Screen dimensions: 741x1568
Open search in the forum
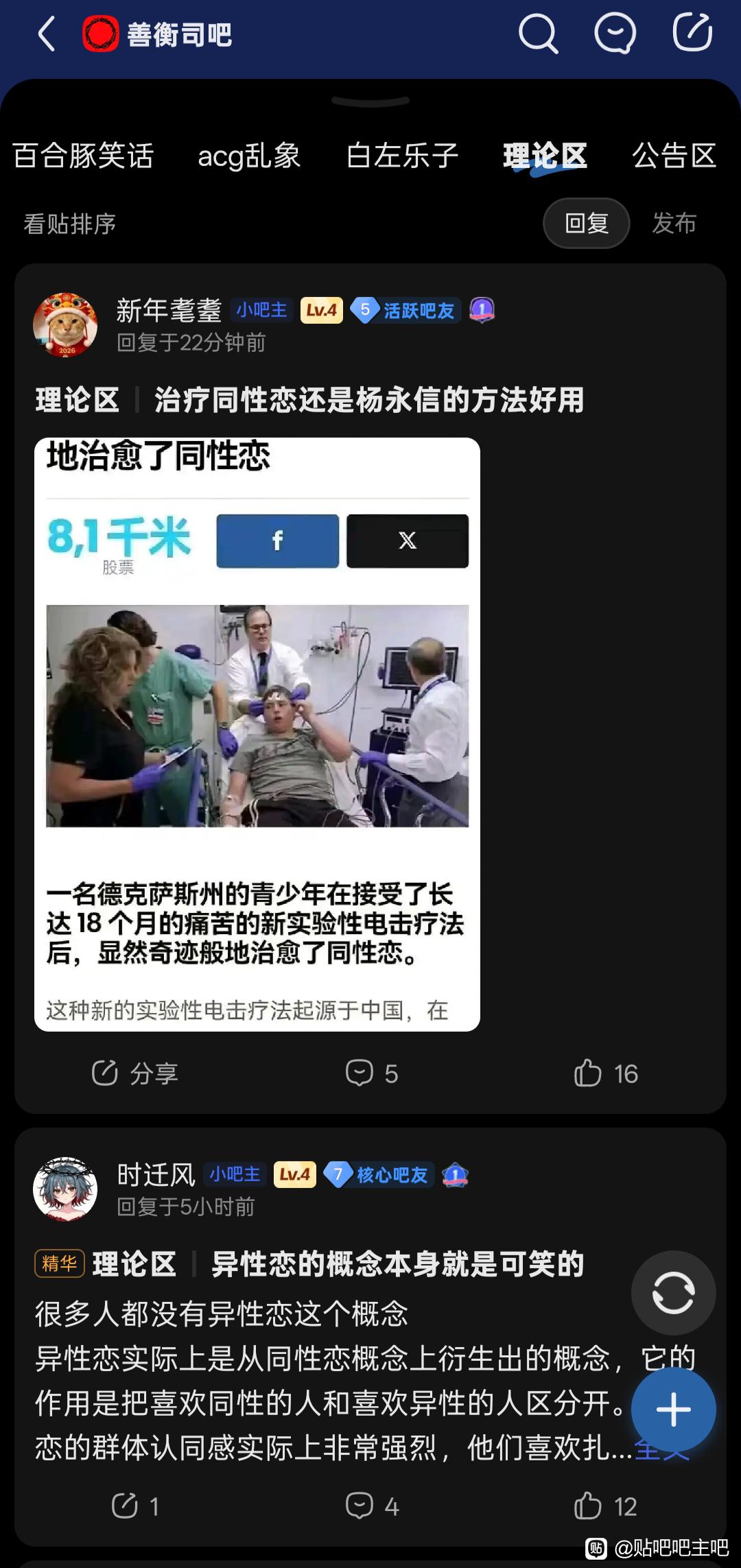tap(537, 34)
